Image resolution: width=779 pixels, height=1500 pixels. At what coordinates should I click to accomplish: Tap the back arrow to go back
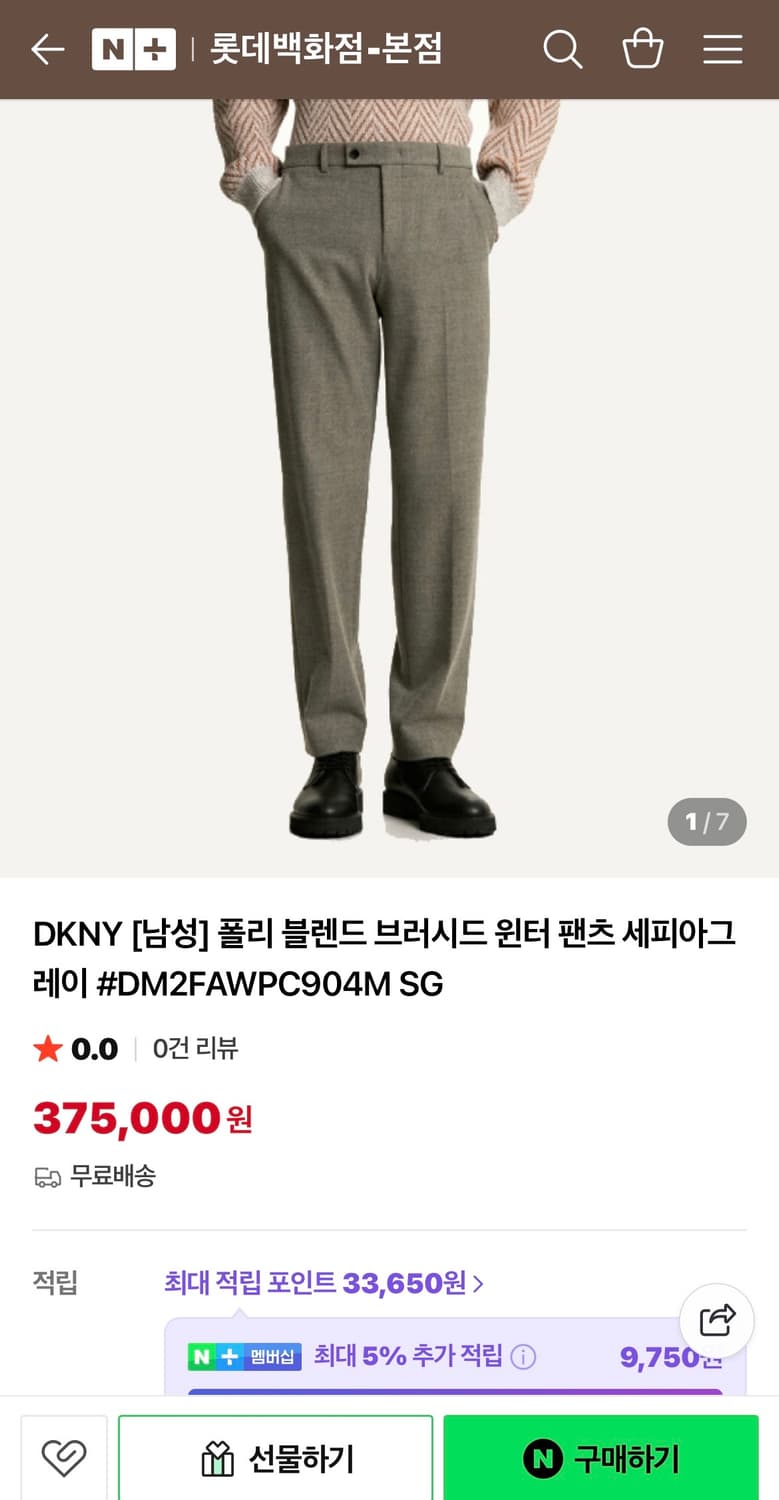point(47,49)
